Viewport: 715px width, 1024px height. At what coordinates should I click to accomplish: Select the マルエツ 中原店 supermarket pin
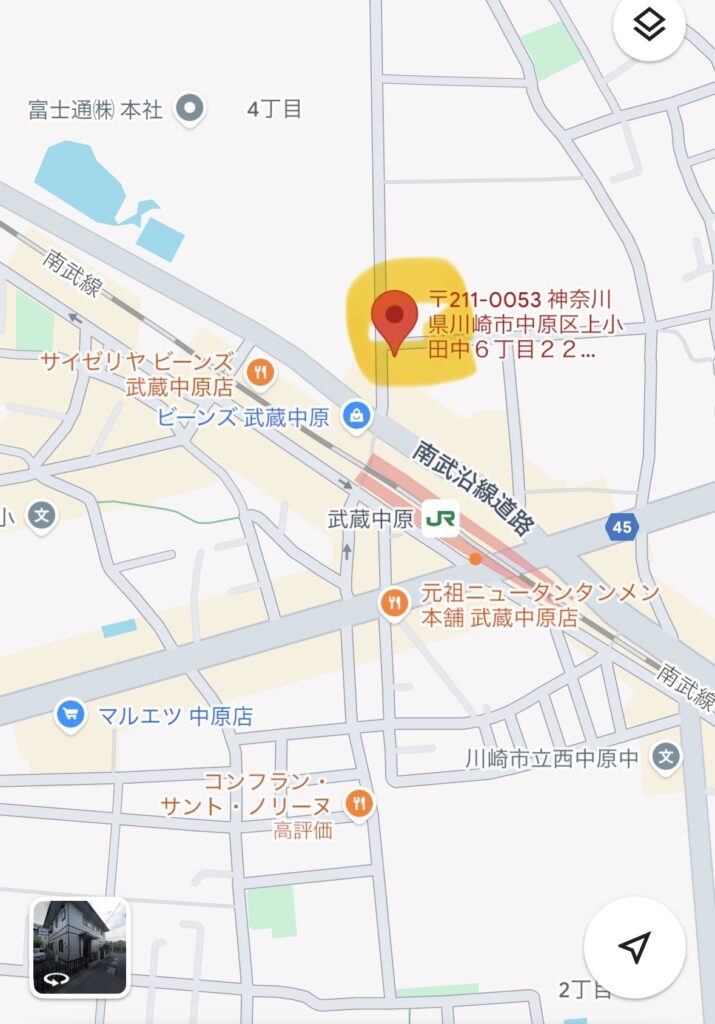(x=69, y=715)
